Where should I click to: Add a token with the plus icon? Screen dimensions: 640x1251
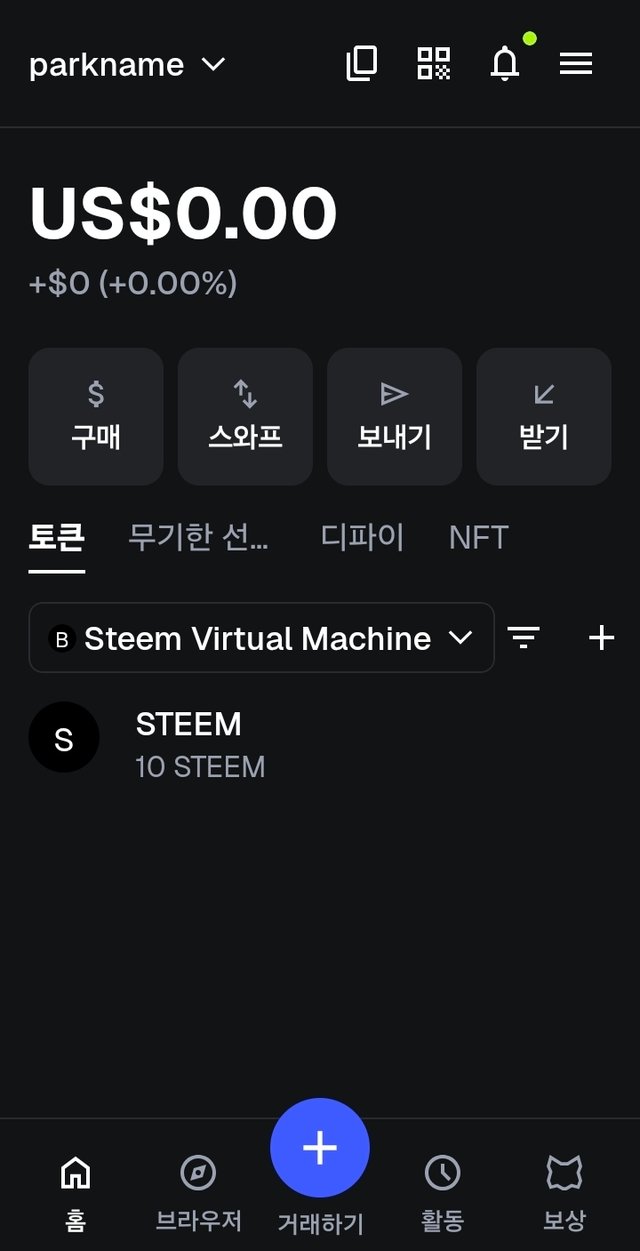click(601, 638)
